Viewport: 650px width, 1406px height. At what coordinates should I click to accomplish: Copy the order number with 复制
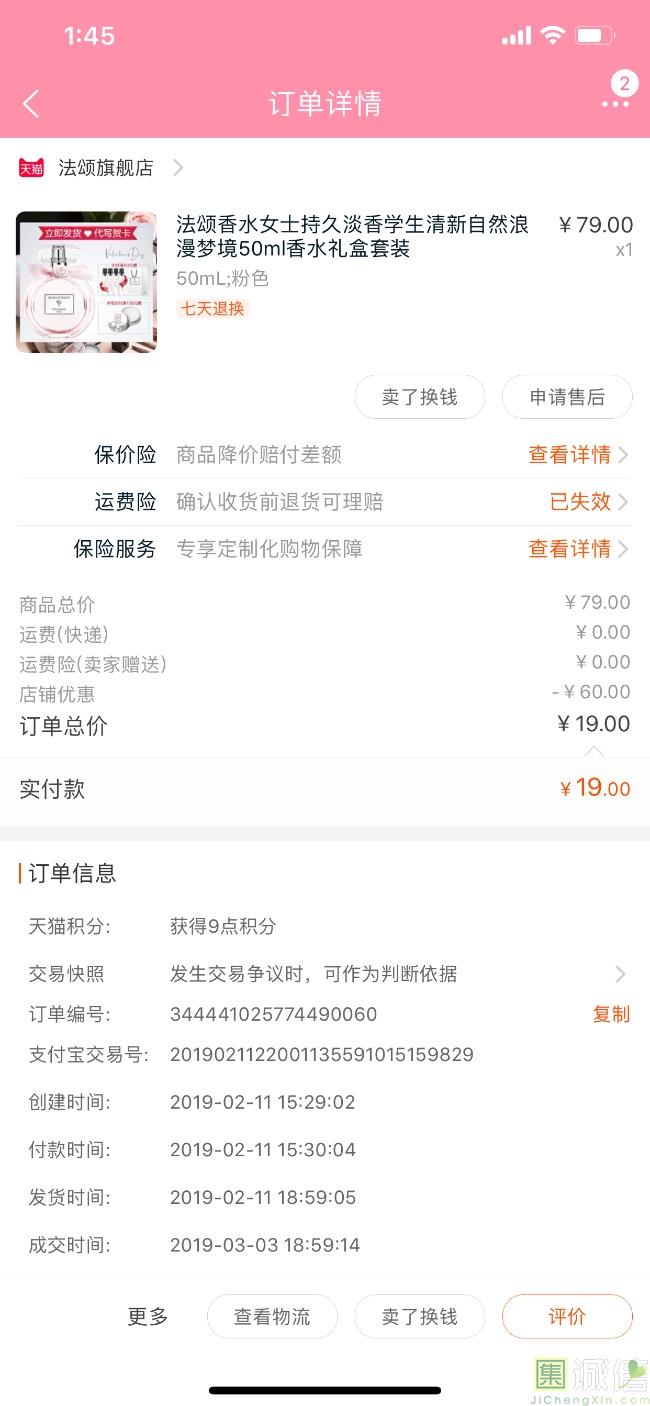611,1014
